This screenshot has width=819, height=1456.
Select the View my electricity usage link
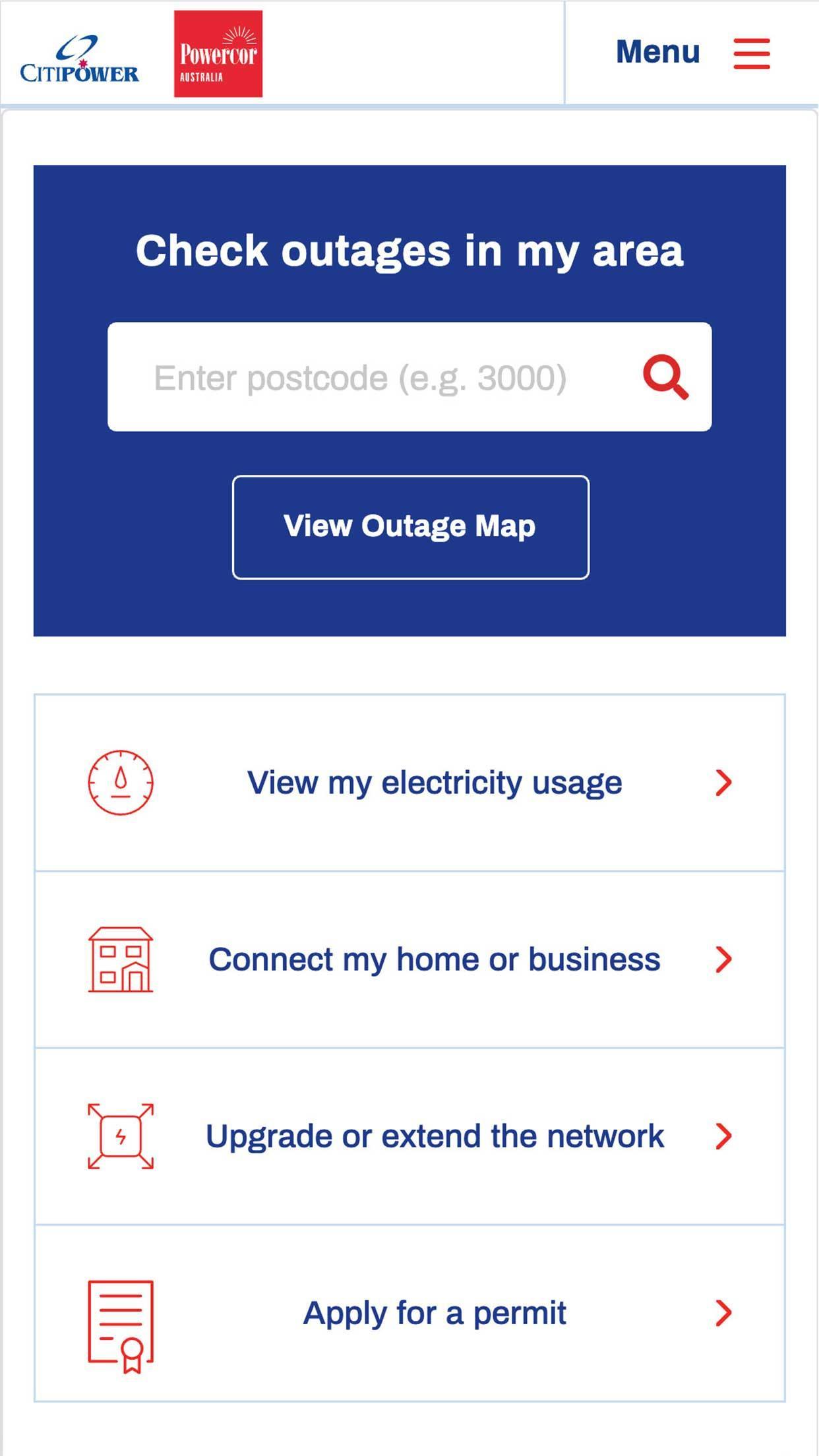coord(434,782)
